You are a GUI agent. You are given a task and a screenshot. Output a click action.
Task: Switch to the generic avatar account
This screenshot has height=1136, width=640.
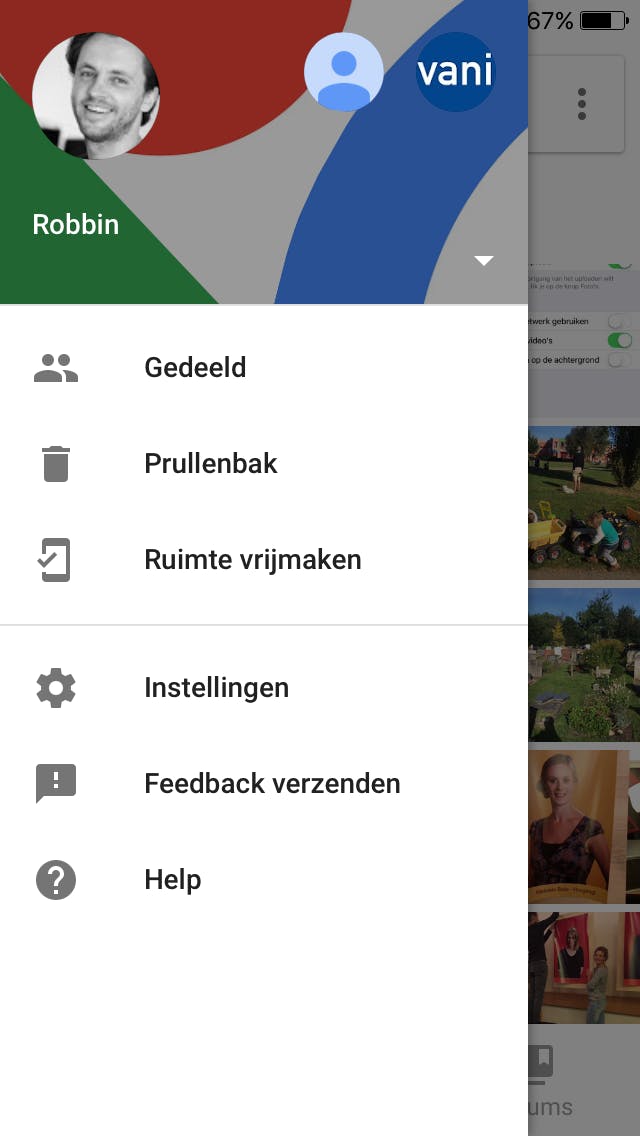click(344, 72)
